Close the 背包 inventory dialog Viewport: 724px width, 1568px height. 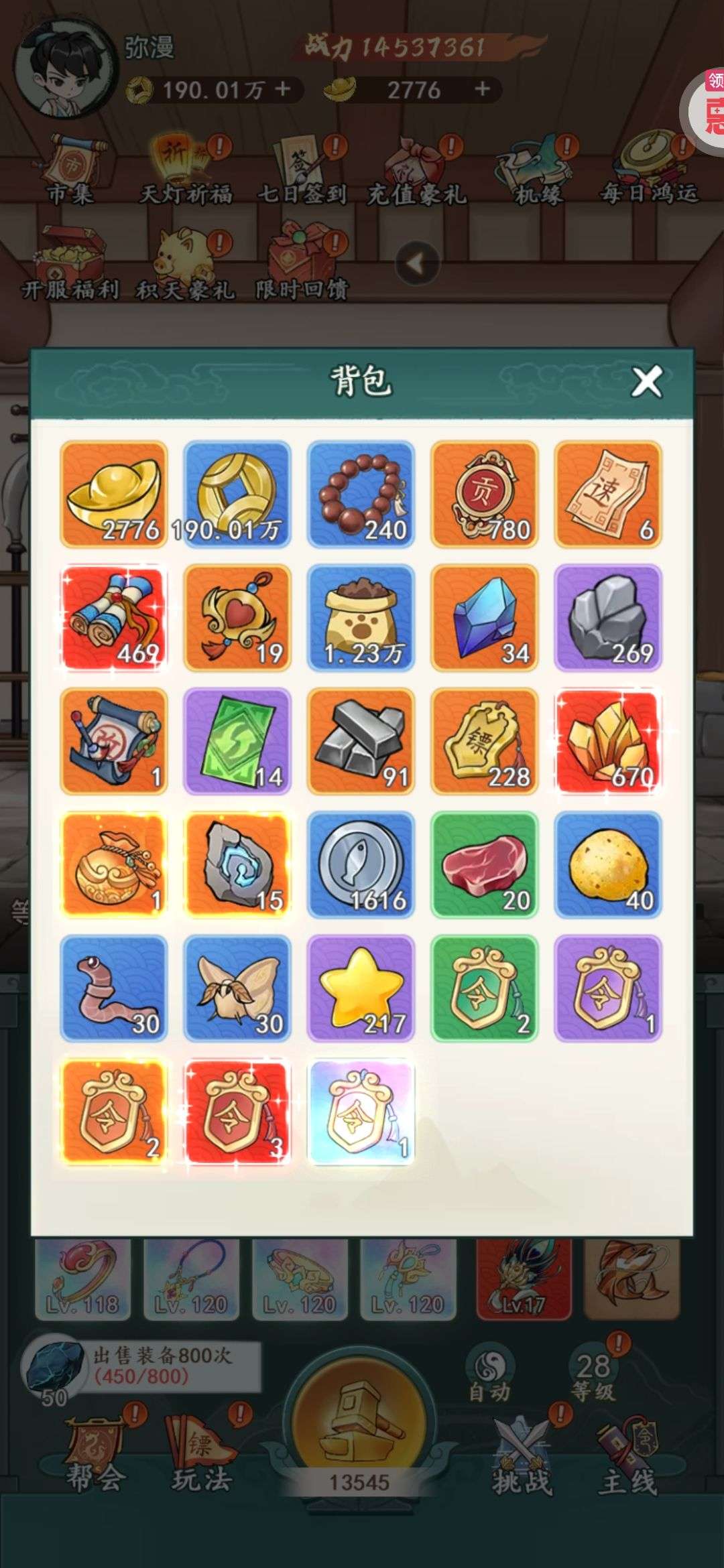(x=646, y=382)
